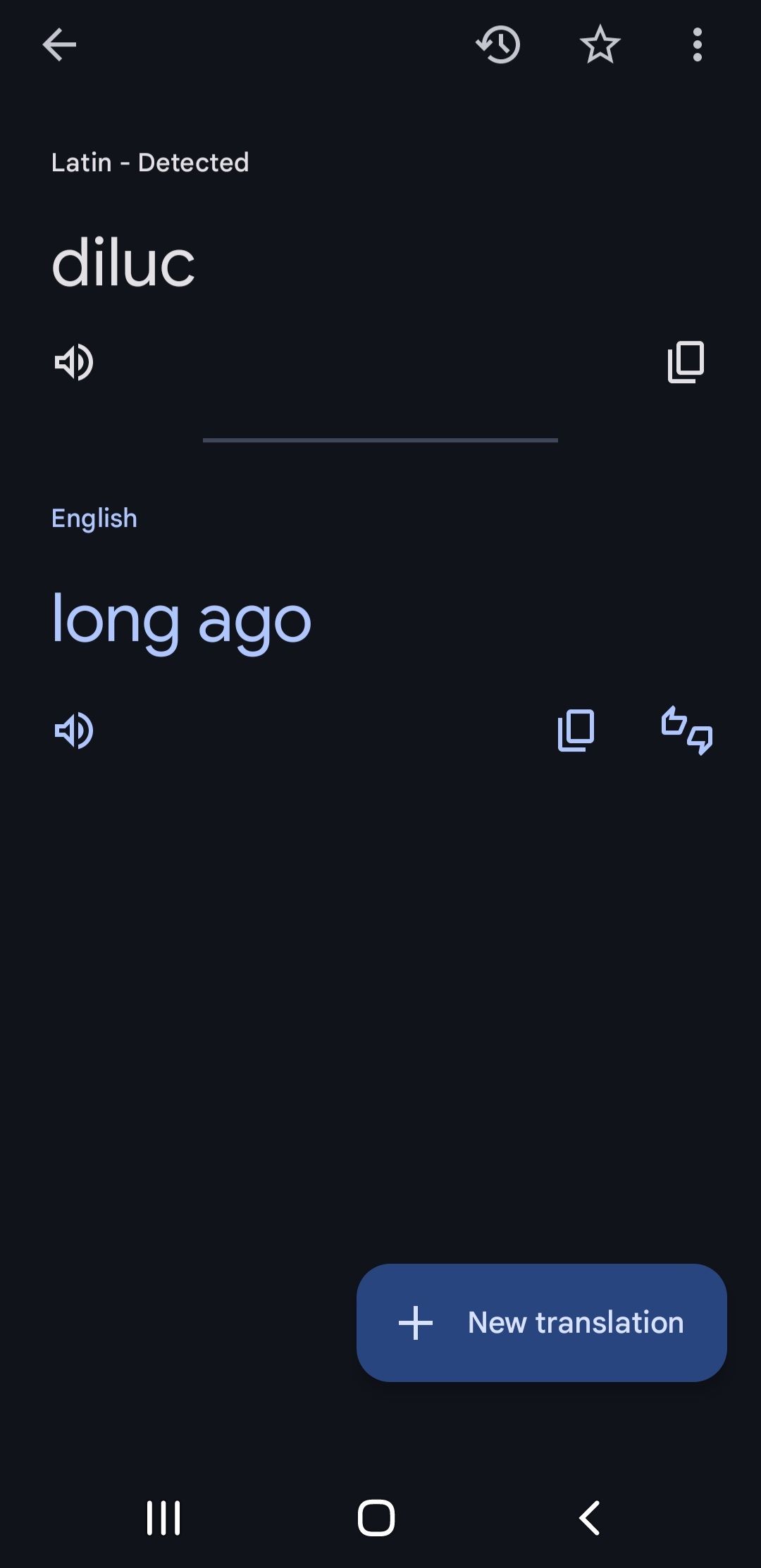Play audio for 'long ago'
Viewport: 761px width, 1568px height.
pyautogui.click(x=74, y=730)
